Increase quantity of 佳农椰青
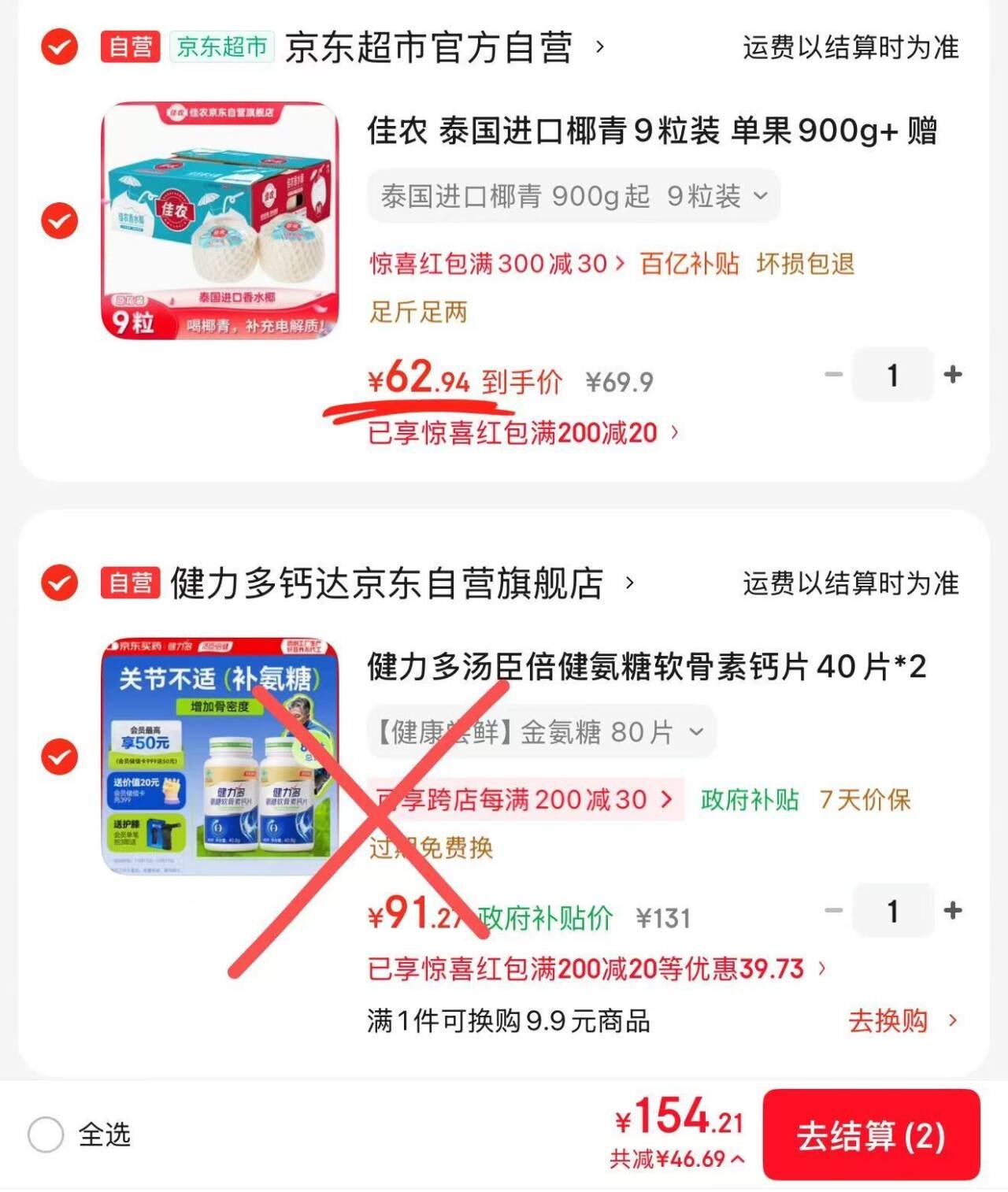Viewport: 1008px width, 1192px height. (x=953, y=375)
